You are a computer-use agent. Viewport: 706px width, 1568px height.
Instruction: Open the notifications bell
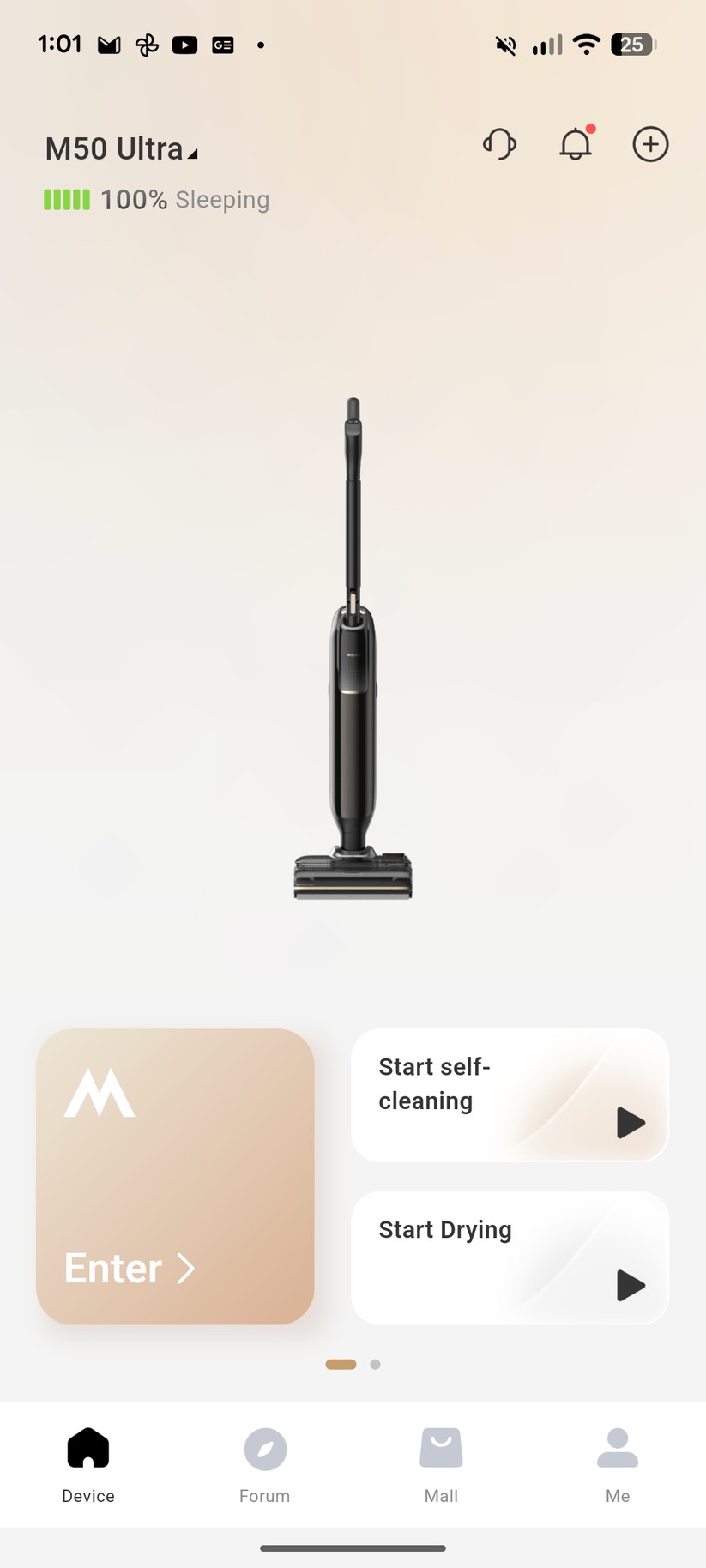tap(574, 144)
